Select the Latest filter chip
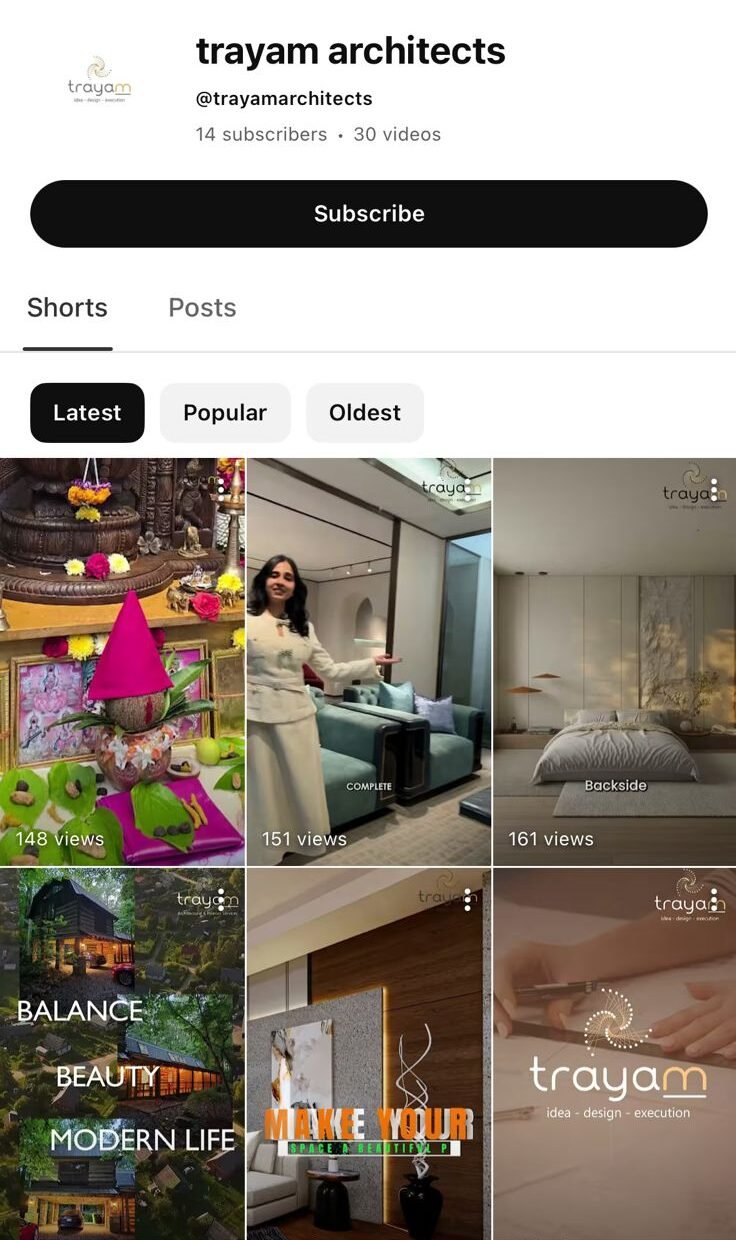This screenshot has height=1240, width=736. [87, 413]
